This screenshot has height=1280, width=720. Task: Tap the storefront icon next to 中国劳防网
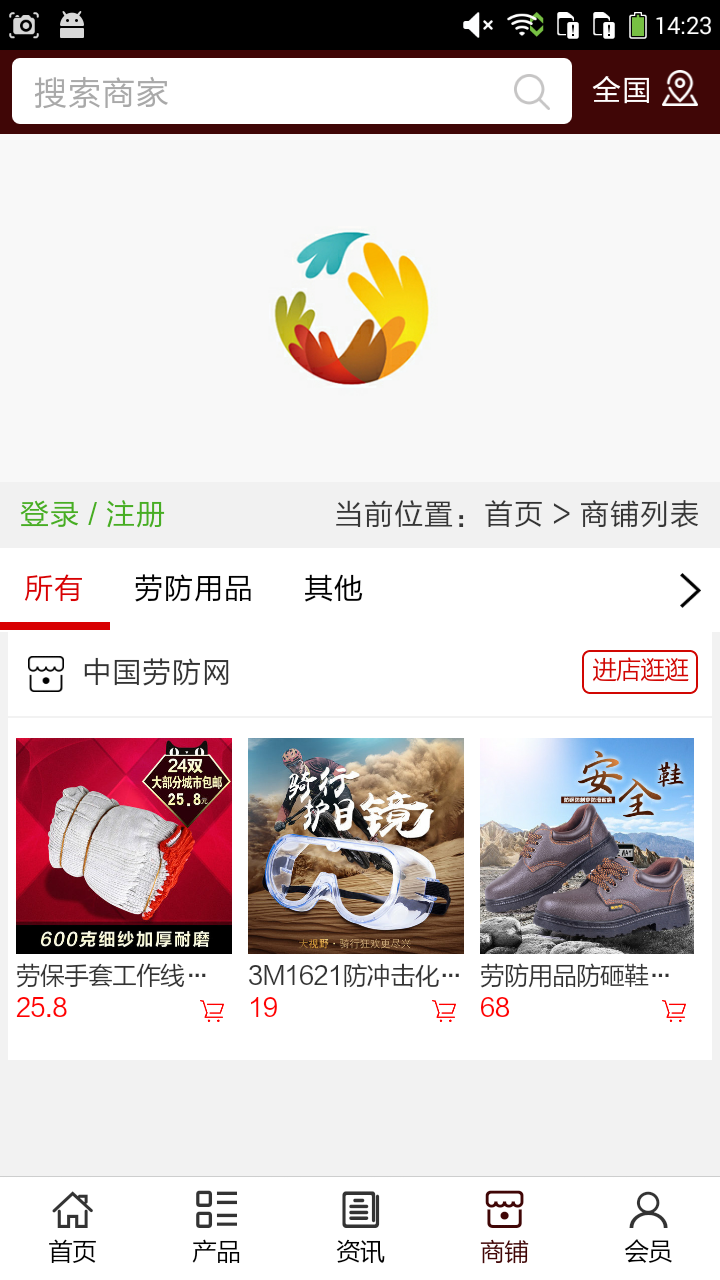(45, 672)
